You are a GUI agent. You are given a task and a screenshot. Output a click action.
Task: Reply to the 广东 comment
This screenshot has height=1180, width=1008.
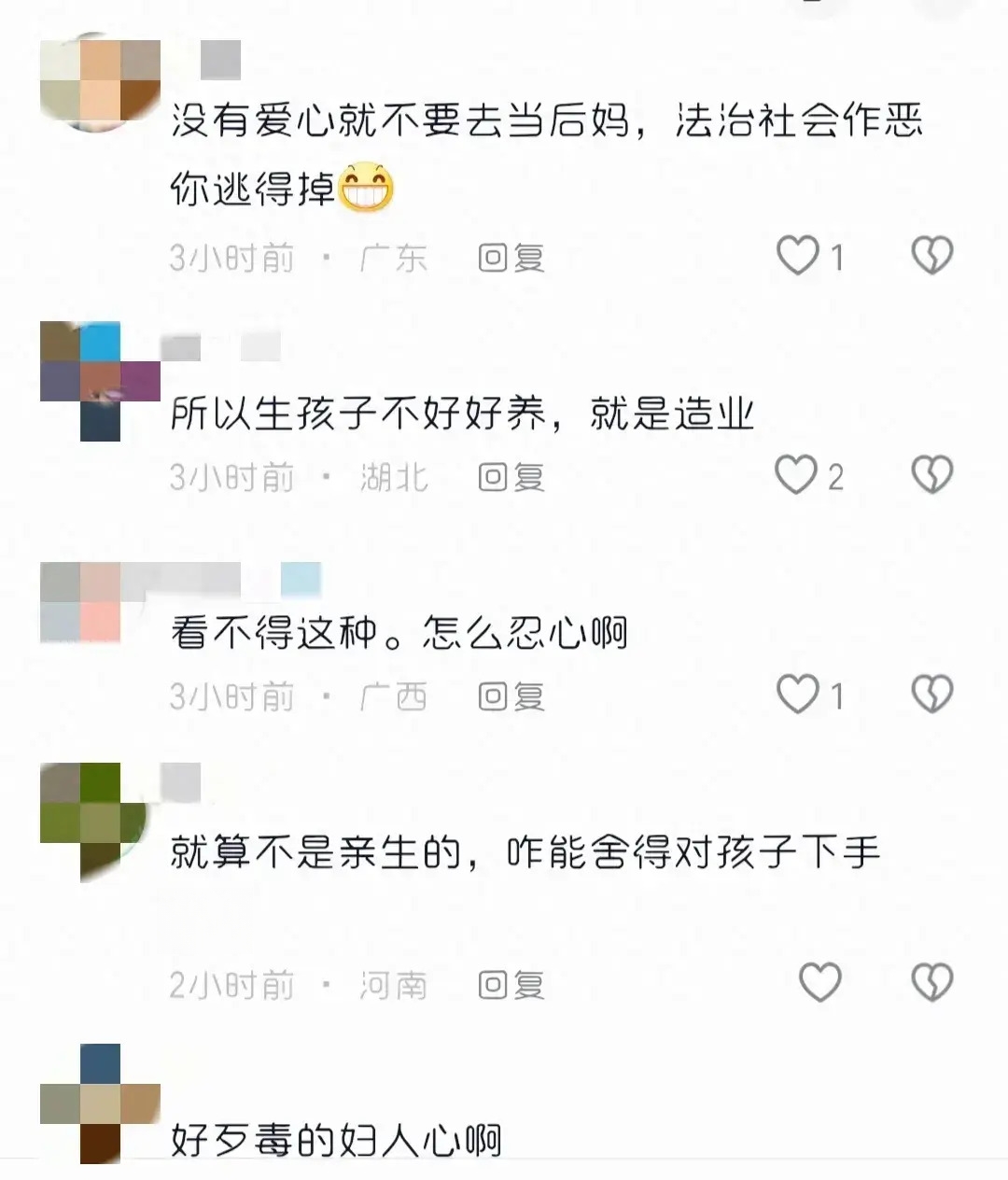[511, 259]
